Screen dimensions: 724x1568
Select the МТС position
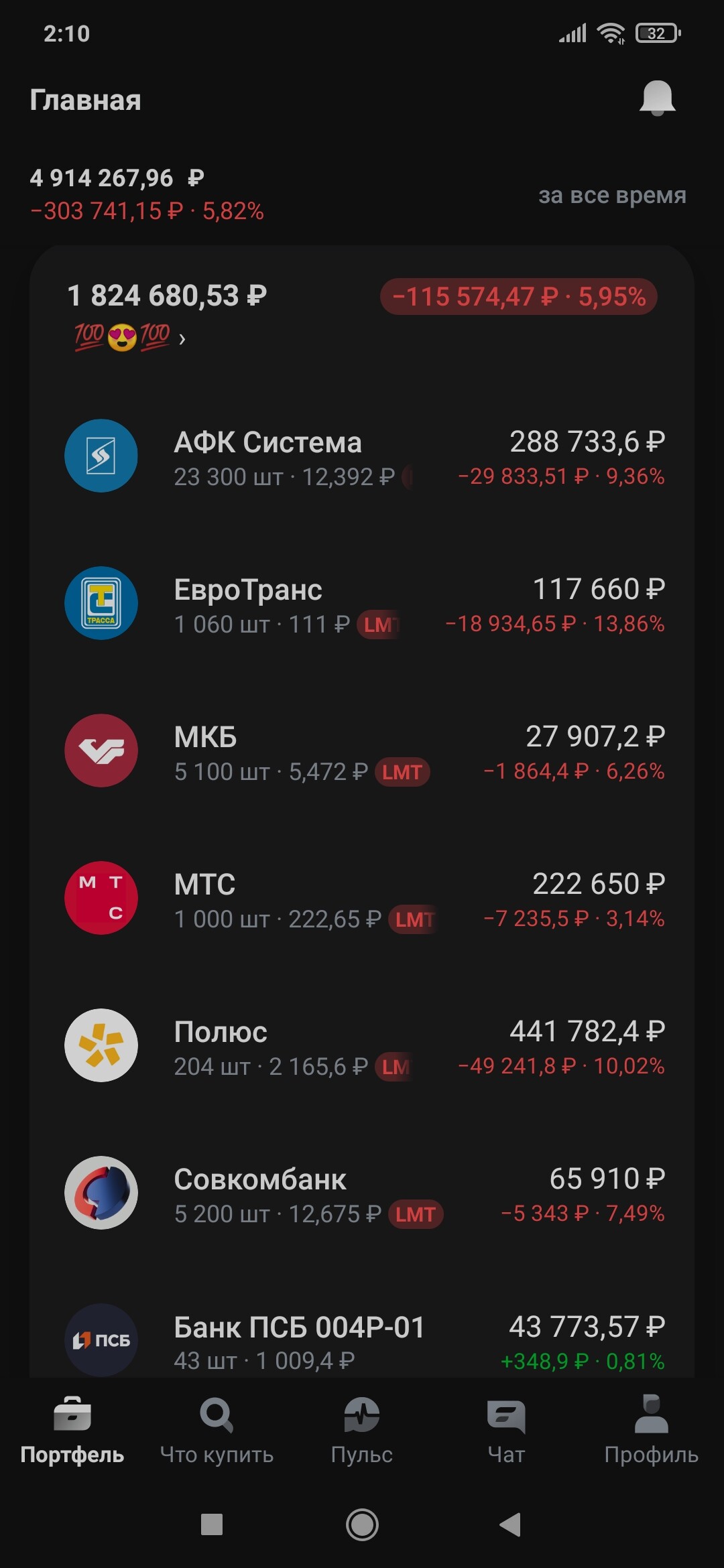tap(362, 899)
